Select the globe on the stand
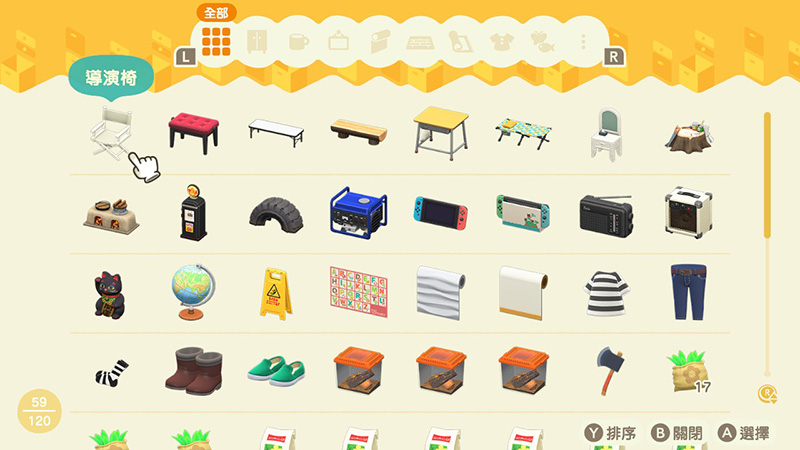 [192, 291]
